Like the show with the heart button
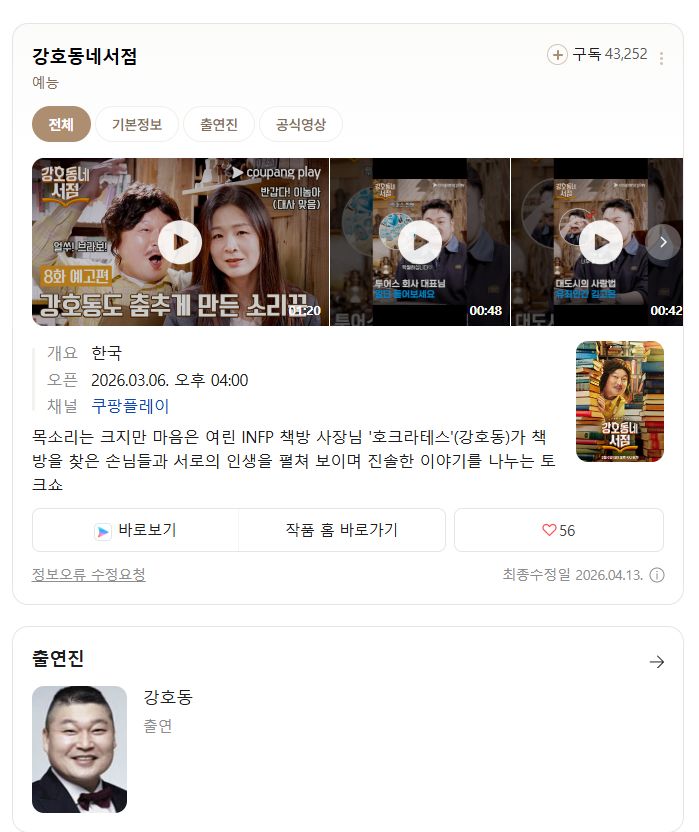The image size is (699, 832). coord(558,530)
